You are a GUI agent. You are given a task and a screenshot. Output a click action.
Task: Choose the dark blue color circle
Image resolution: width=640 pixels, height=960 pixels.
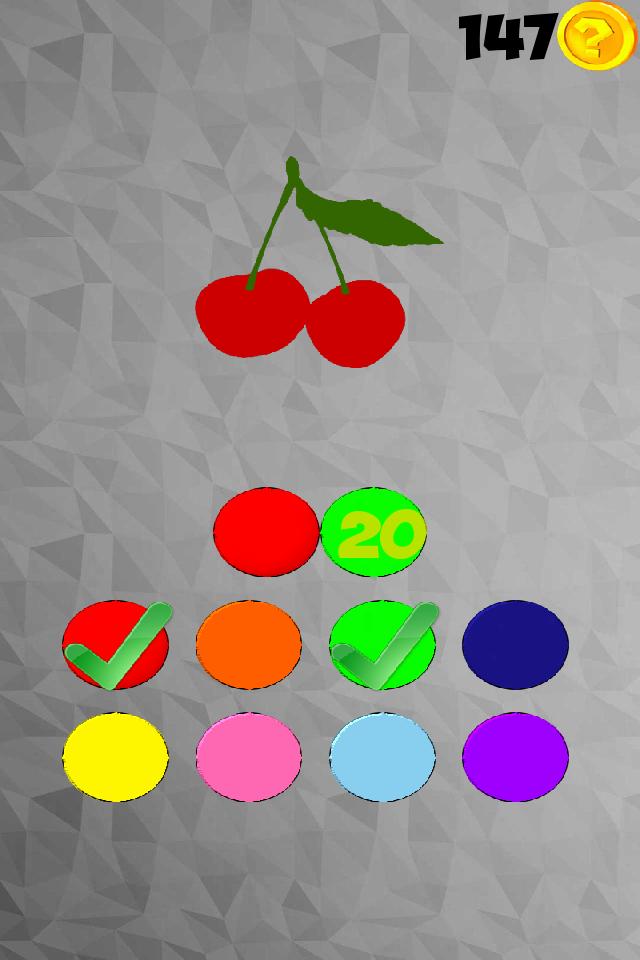(515, 645)
